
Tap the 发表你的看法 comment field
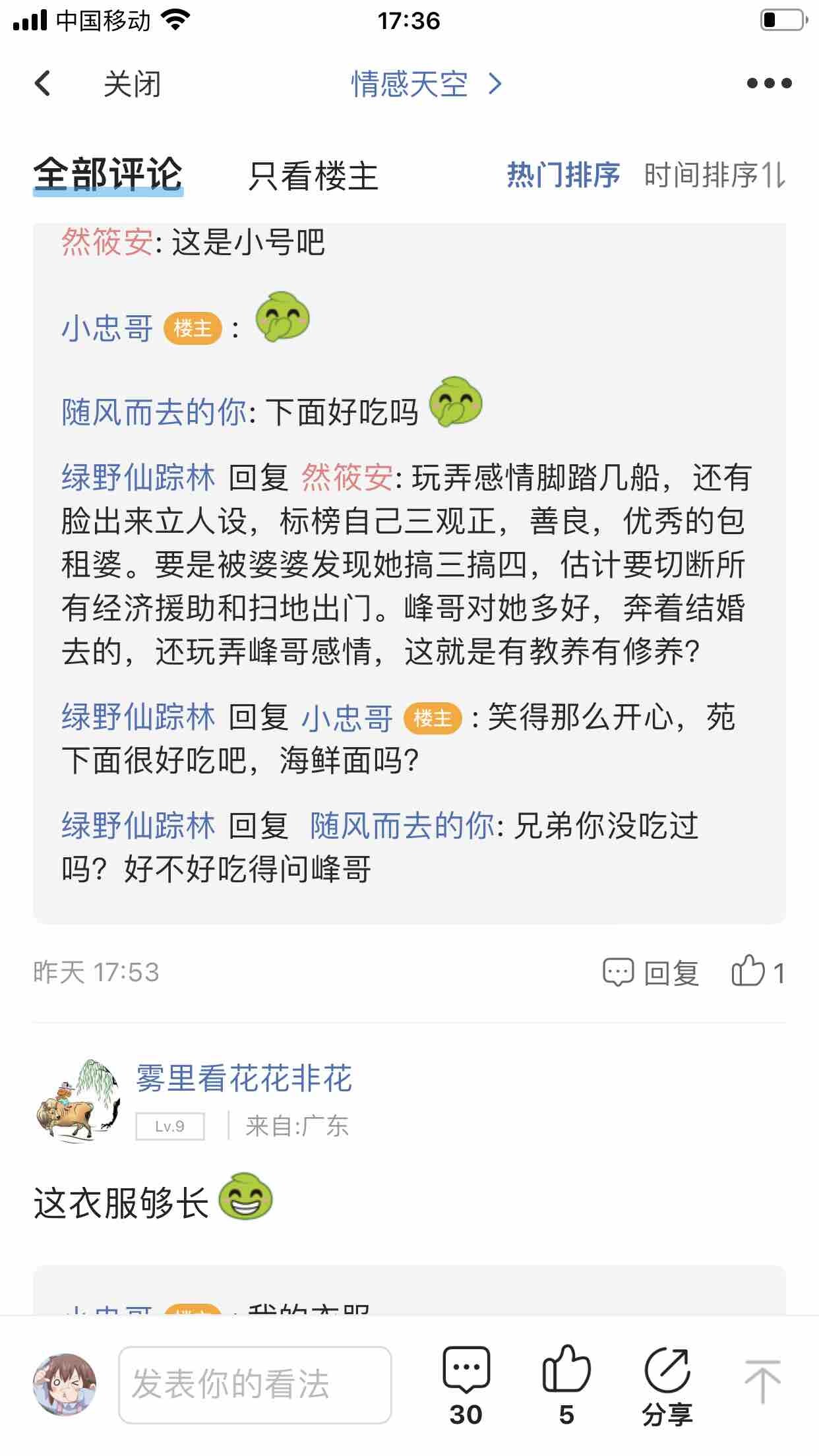tap(255, 1385)
